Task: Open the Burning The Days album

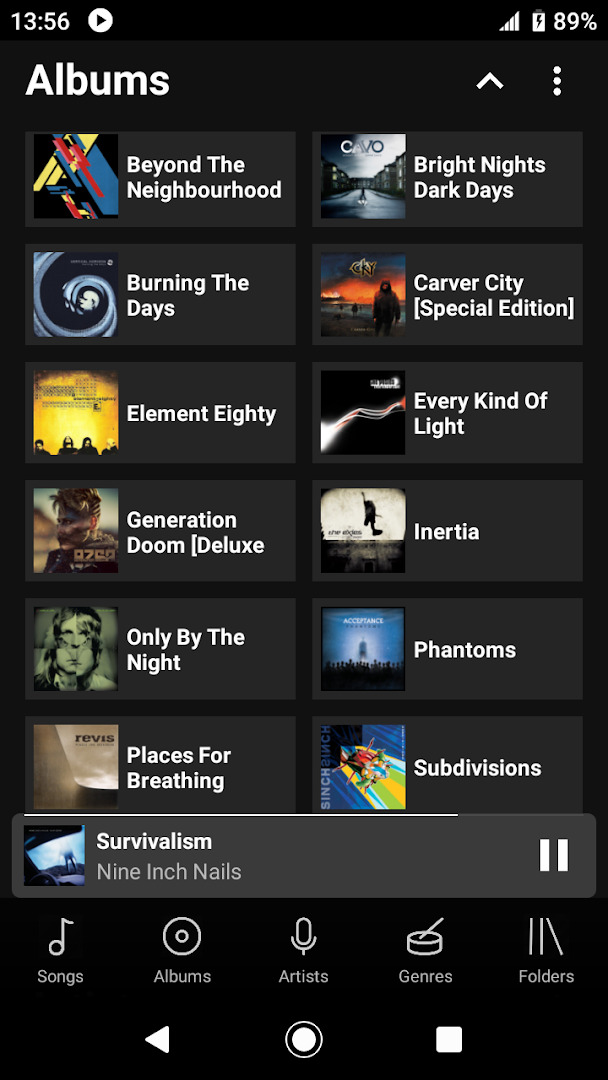Action: coord(160,295)
